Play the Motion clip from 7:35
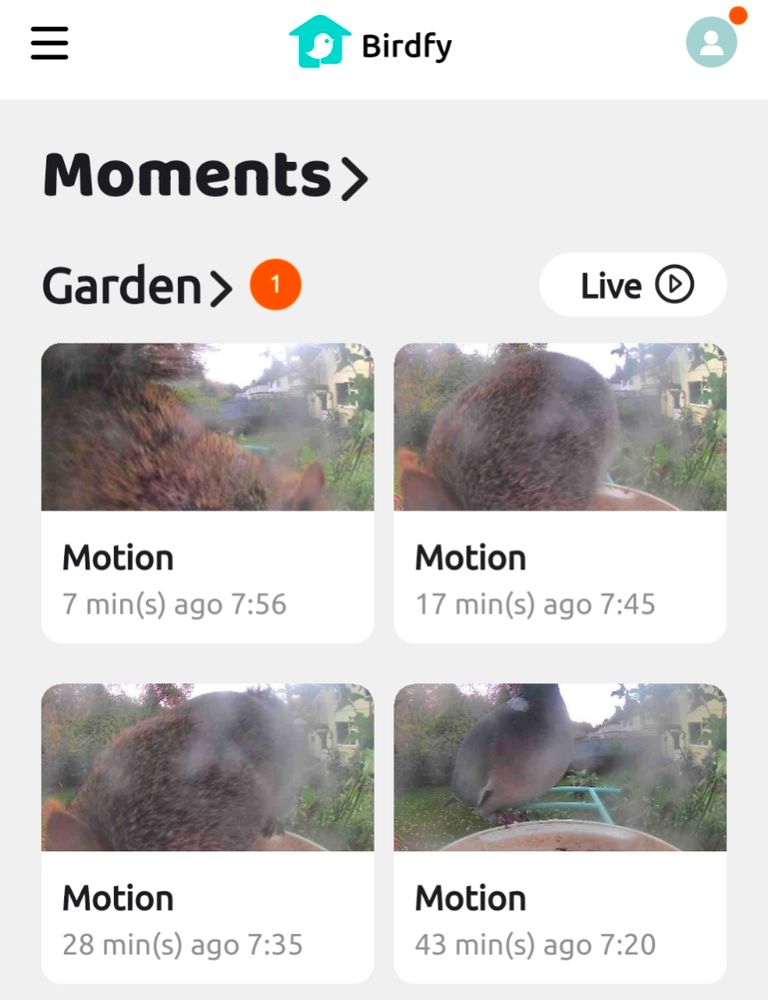 [x=207, y=832]
